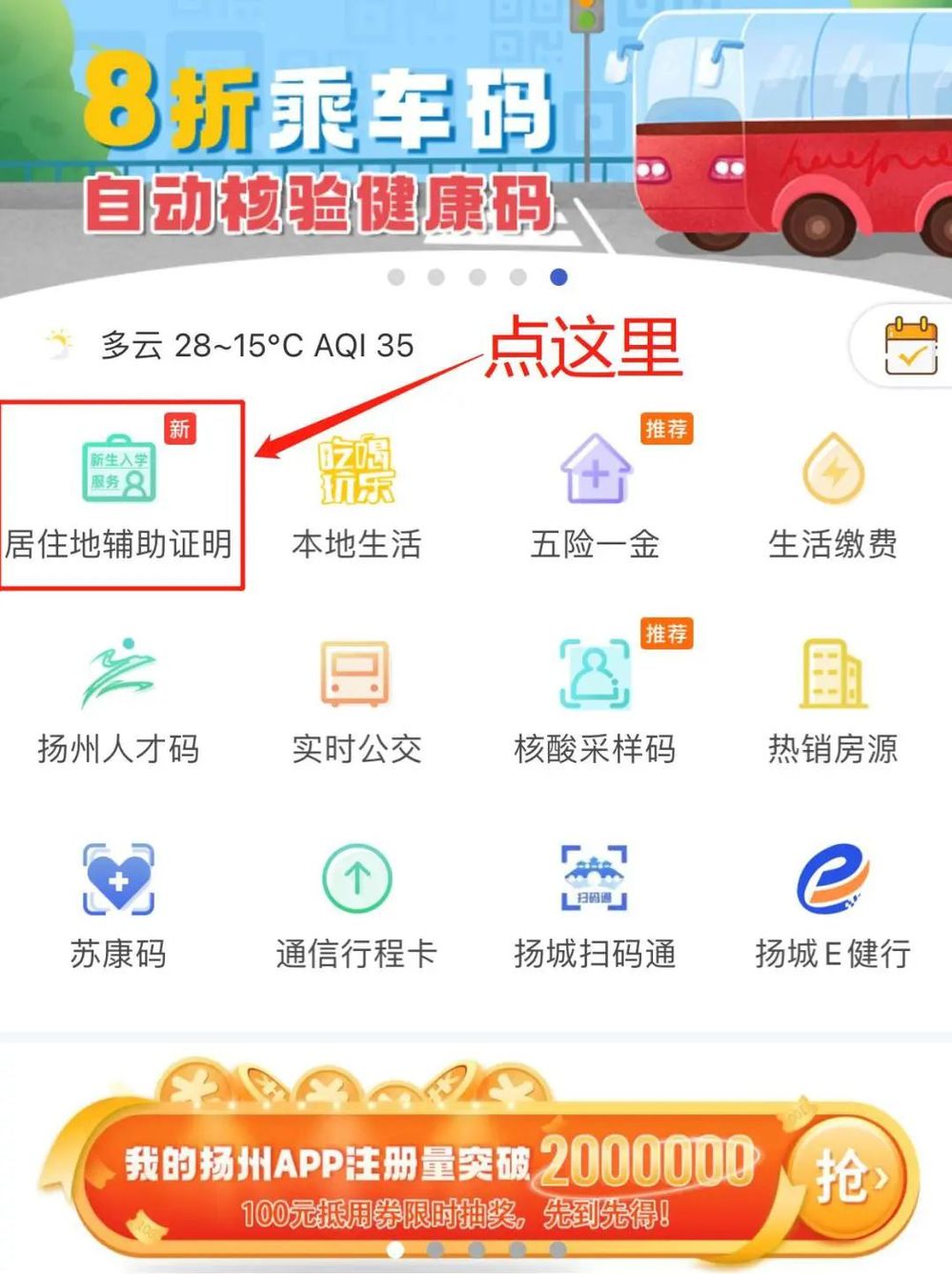
Task: Open 生活缴费 payments
Action: click(x=833, y=497)
